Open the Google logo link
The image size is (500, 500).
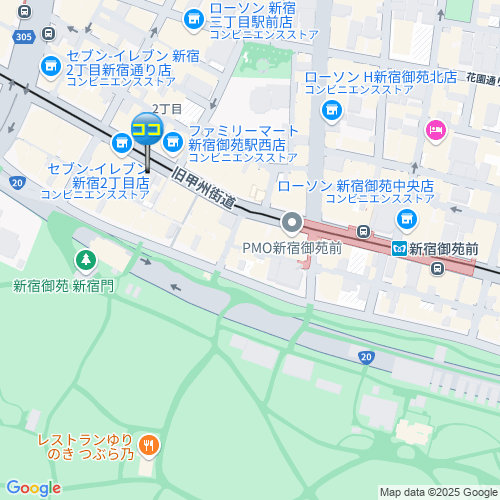point(34,488)
